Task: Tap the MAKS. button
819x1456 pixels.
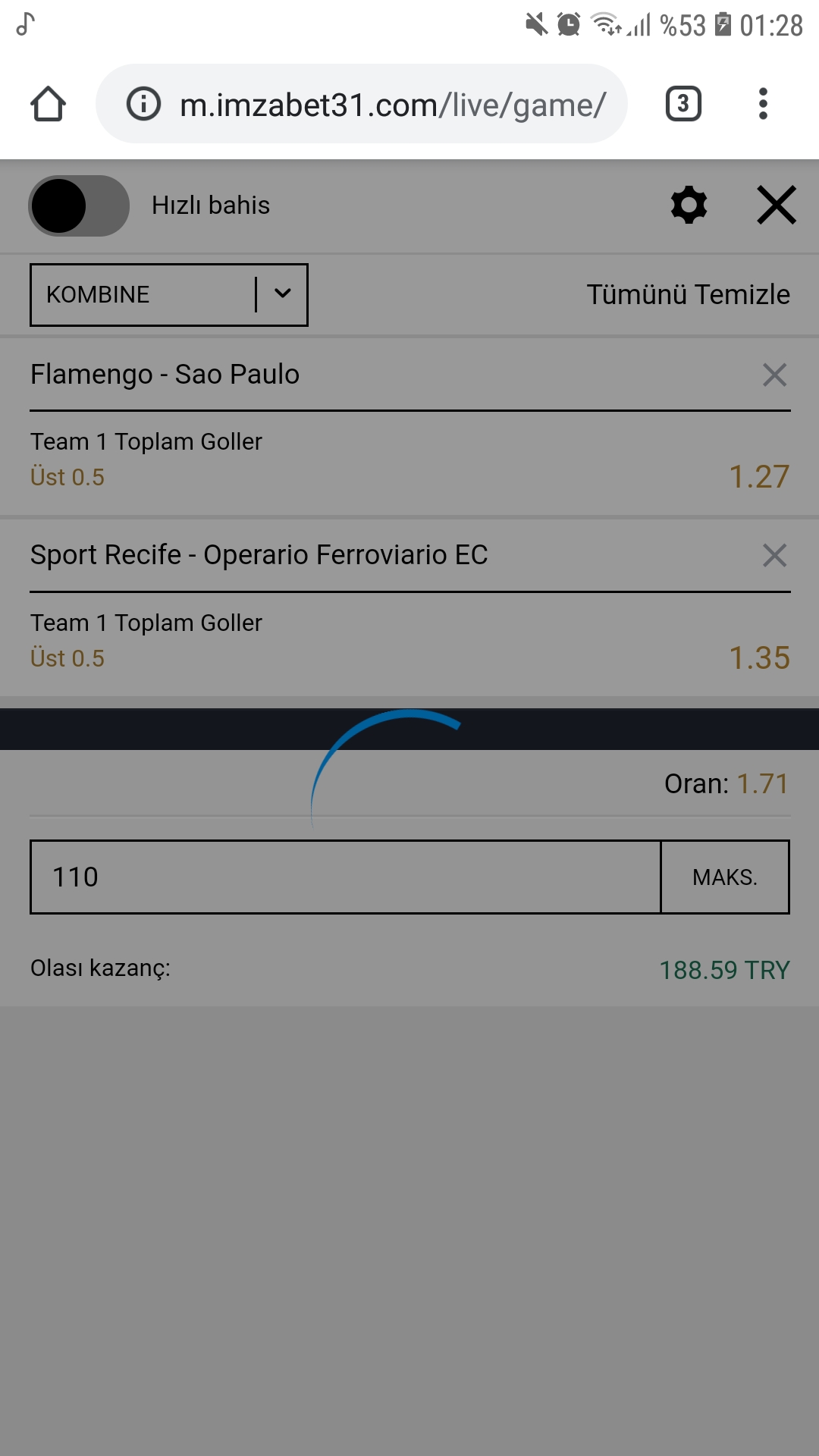Action: (725, 877)
